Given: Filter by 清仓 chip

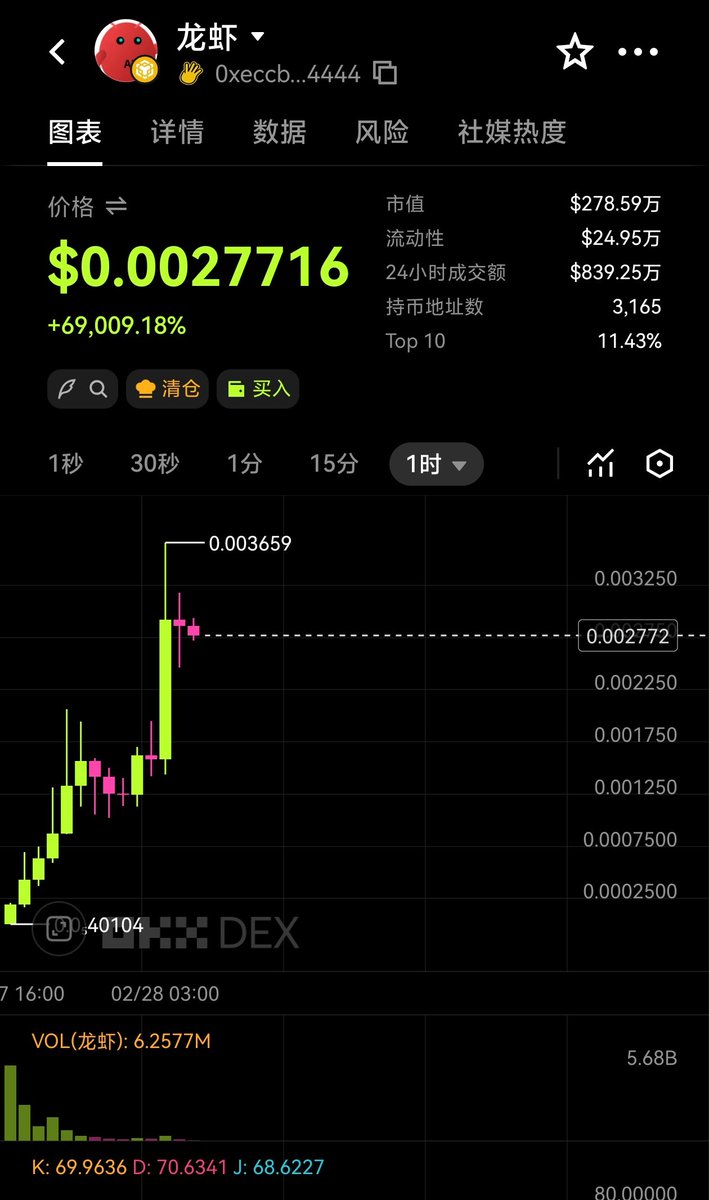Looking at the screenshot, I should (x=167, y=389).
